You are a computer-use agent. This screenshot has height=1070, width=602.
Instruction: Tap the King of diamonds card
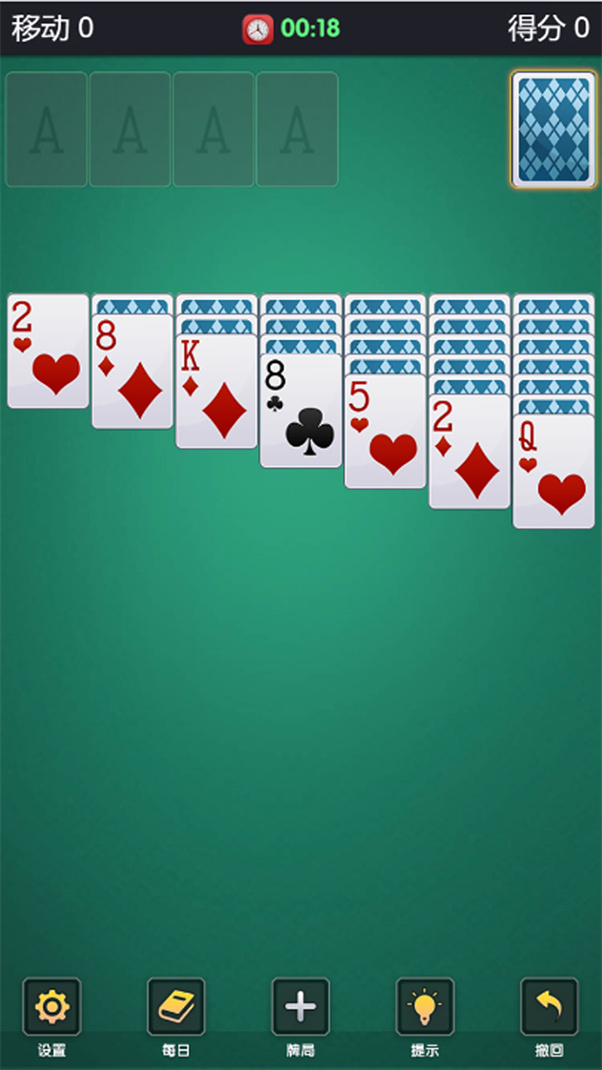point(216,392)
